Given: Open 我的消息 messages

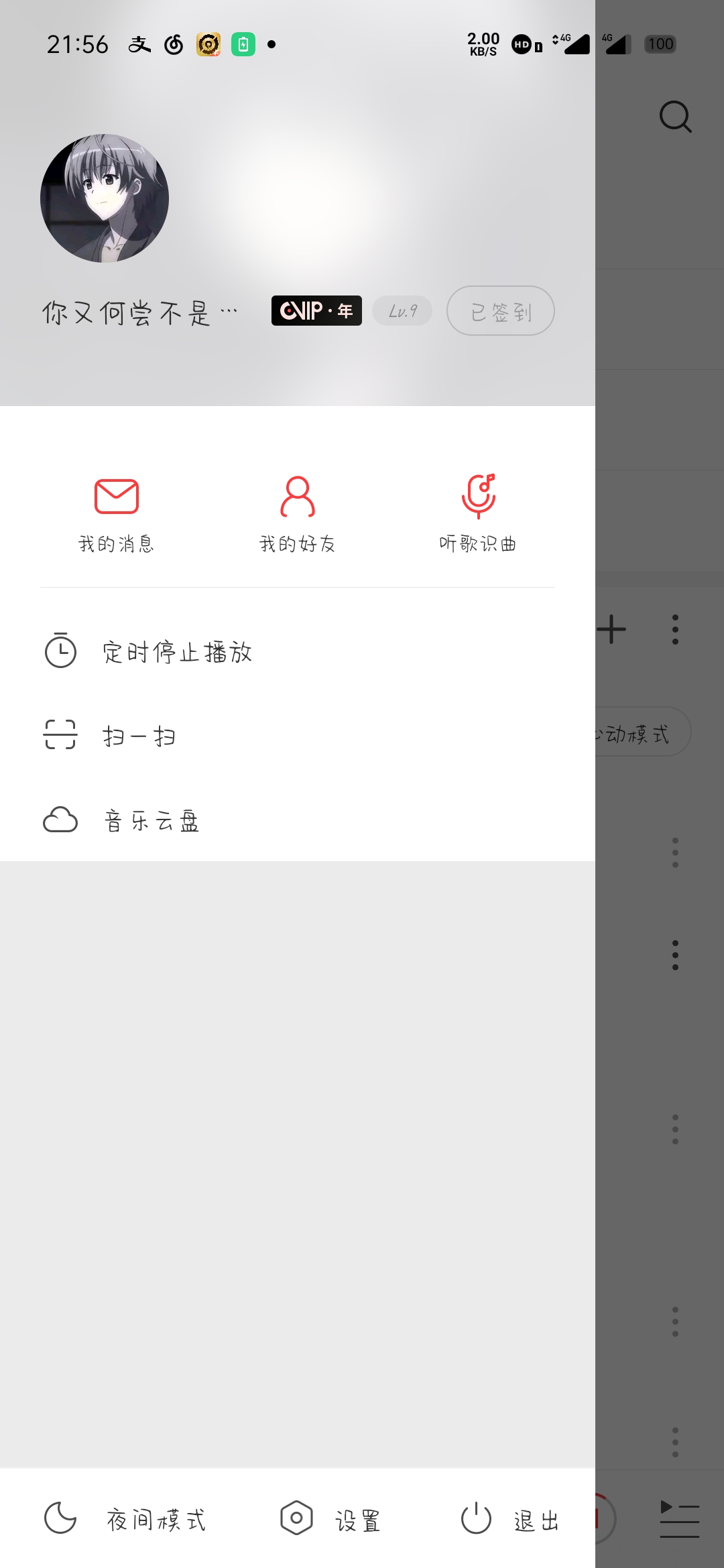Looking at the screenshot, I should coord(117,513).
